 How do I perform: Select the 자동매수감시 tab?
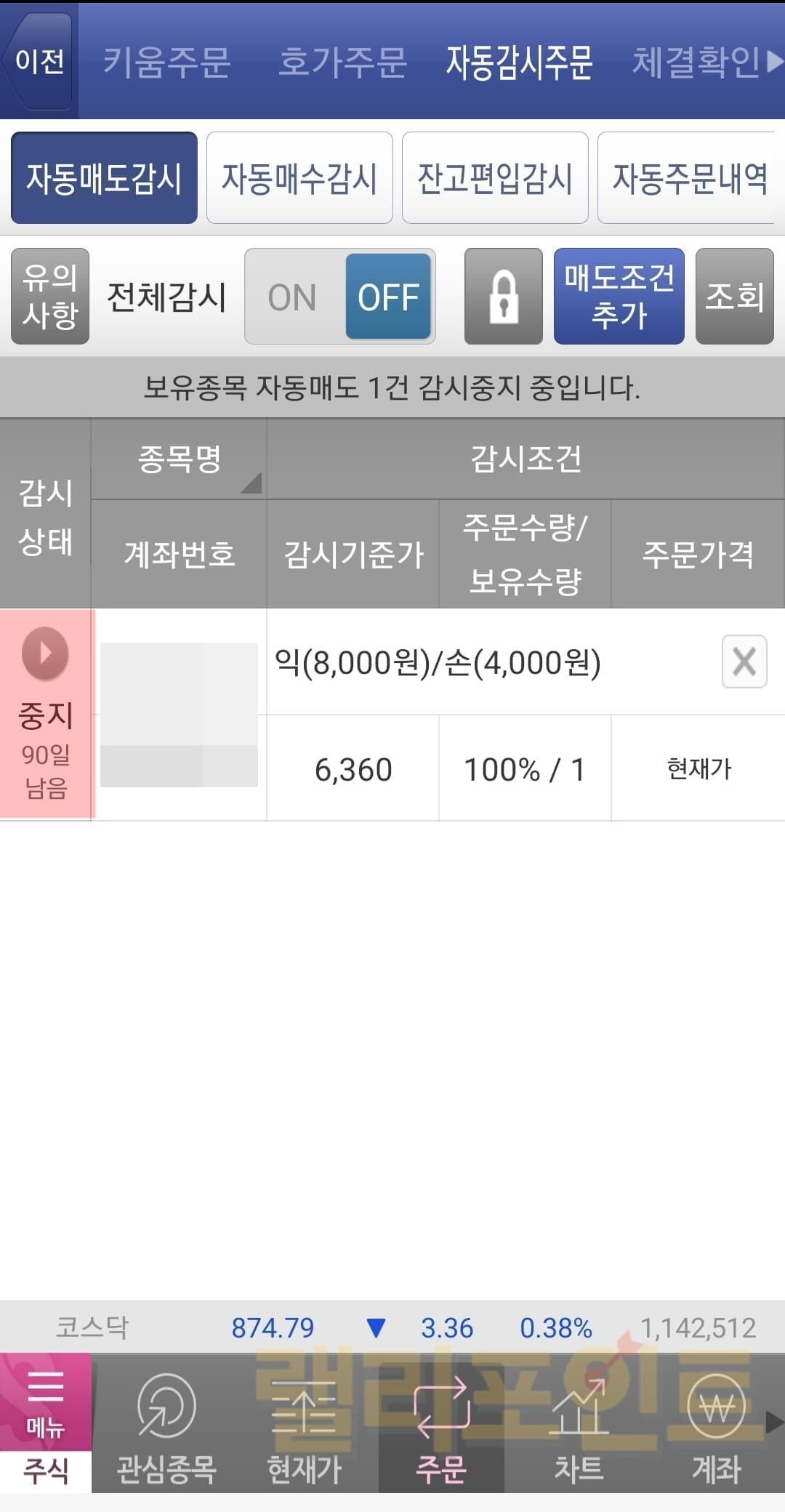pos(299,178)
